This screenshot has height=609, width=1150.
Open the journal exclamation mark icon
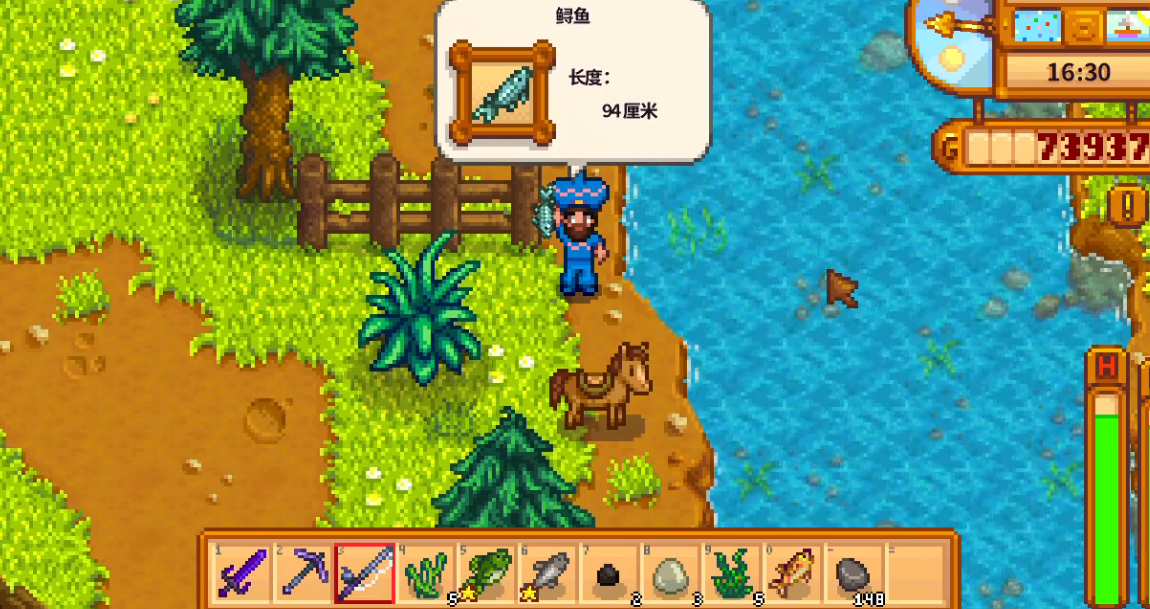(1130, 205)
